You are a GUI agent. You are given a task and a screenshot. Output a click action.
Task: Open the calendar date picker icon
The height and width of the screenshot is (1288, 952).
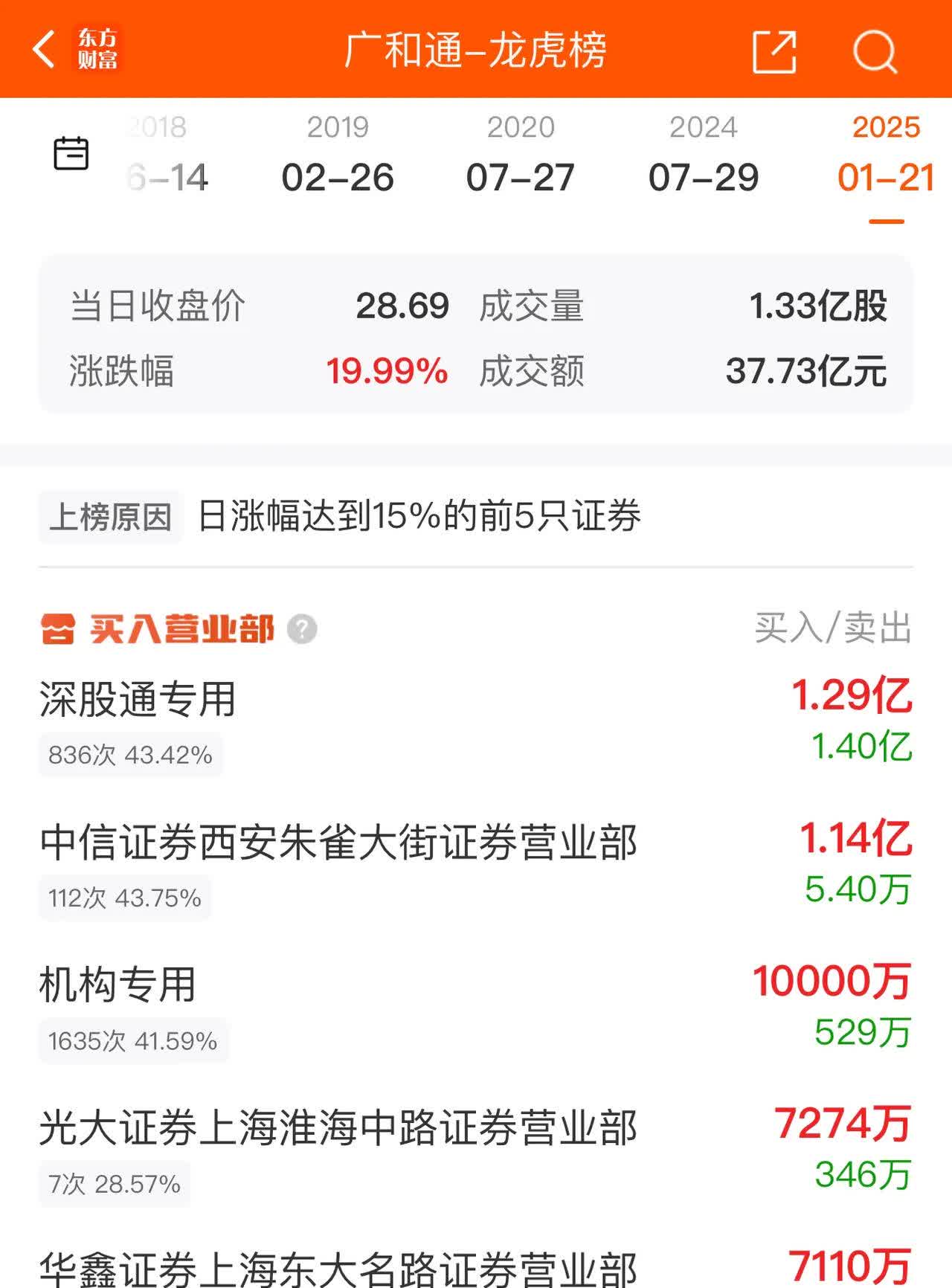pyautogui.click(x=71, y=152)
